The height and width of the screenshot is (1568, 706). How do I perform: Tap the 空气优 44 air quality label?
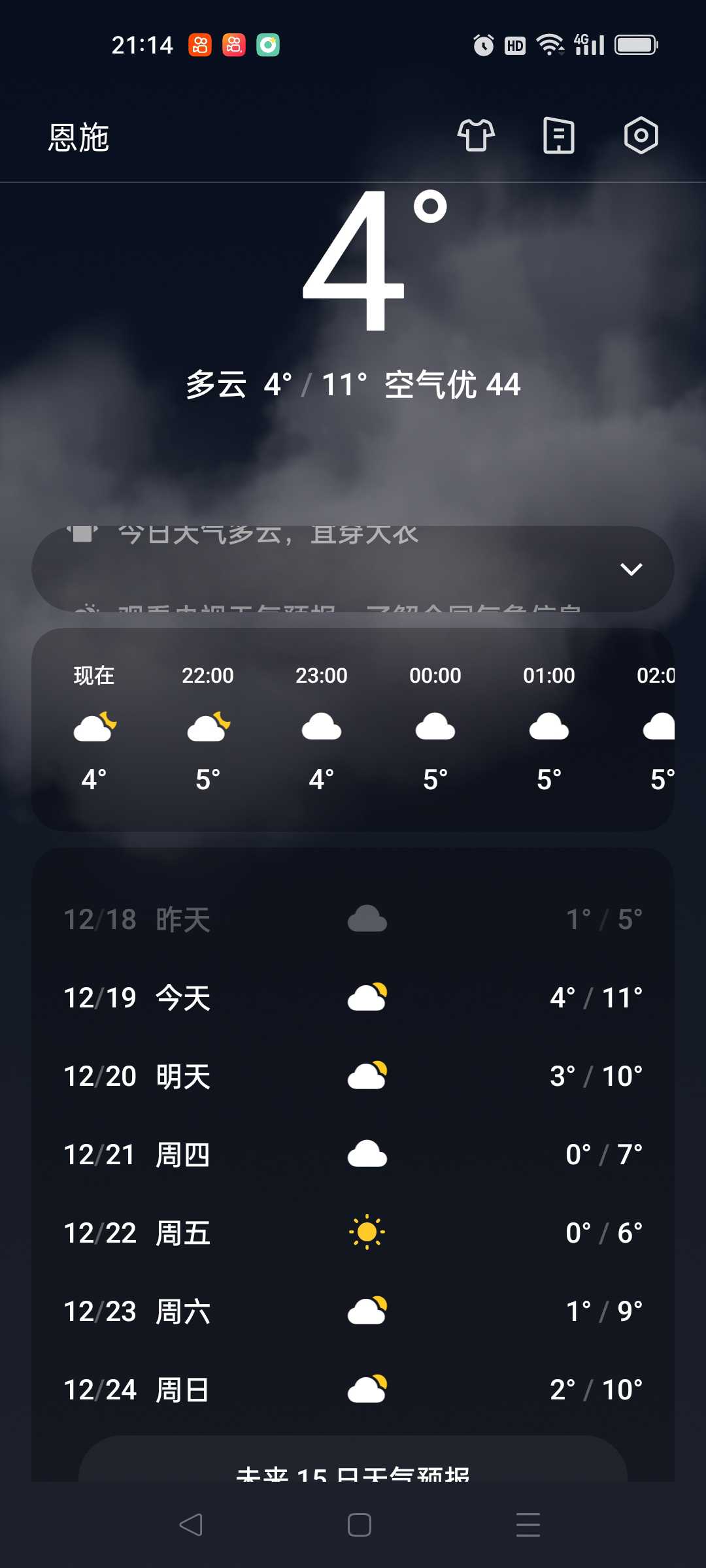[452, 384]
